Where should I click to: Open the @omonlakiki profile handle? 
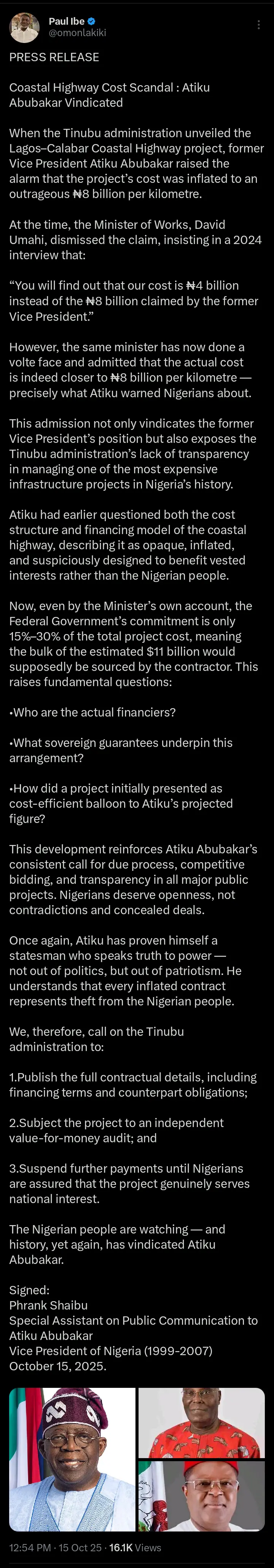pos(77,33)
